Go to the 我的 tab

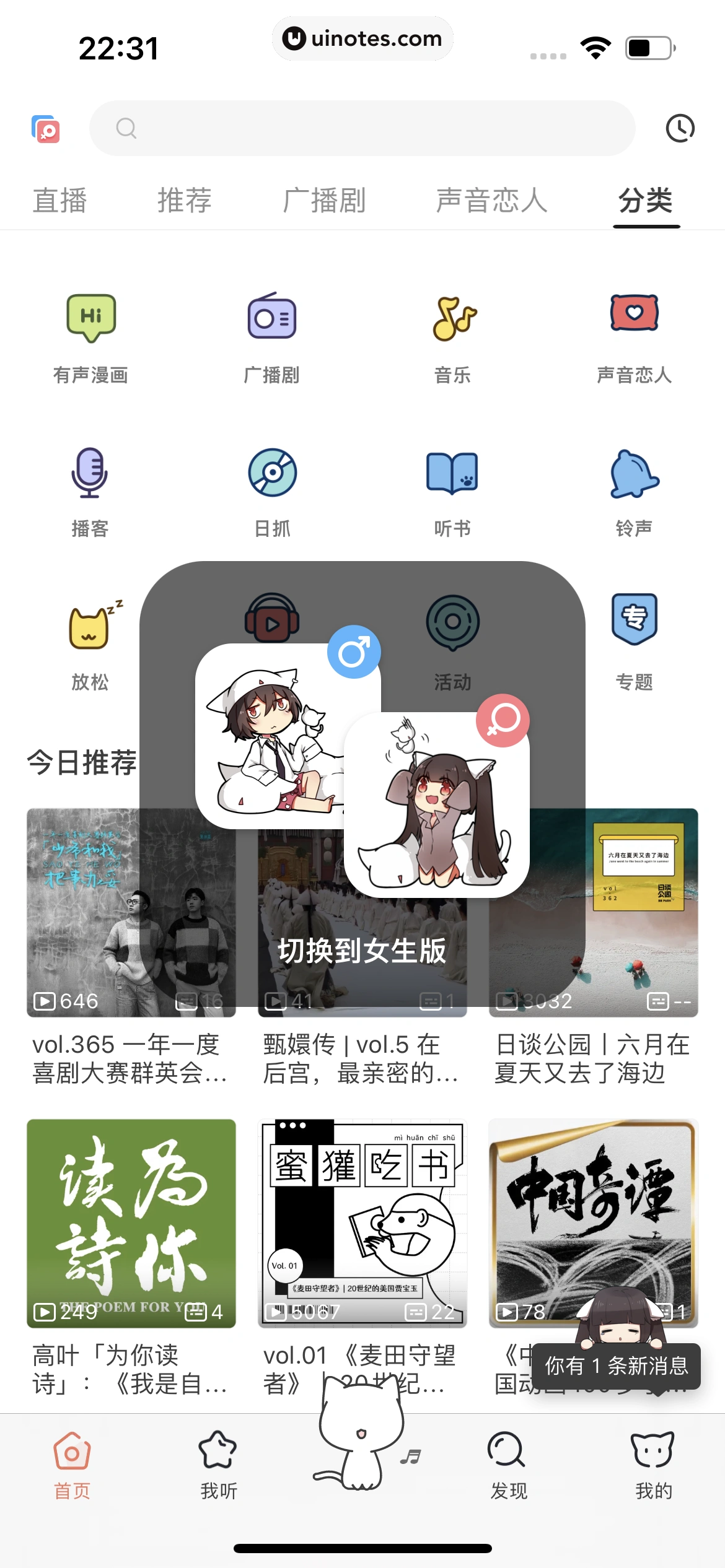(653, 1465)
